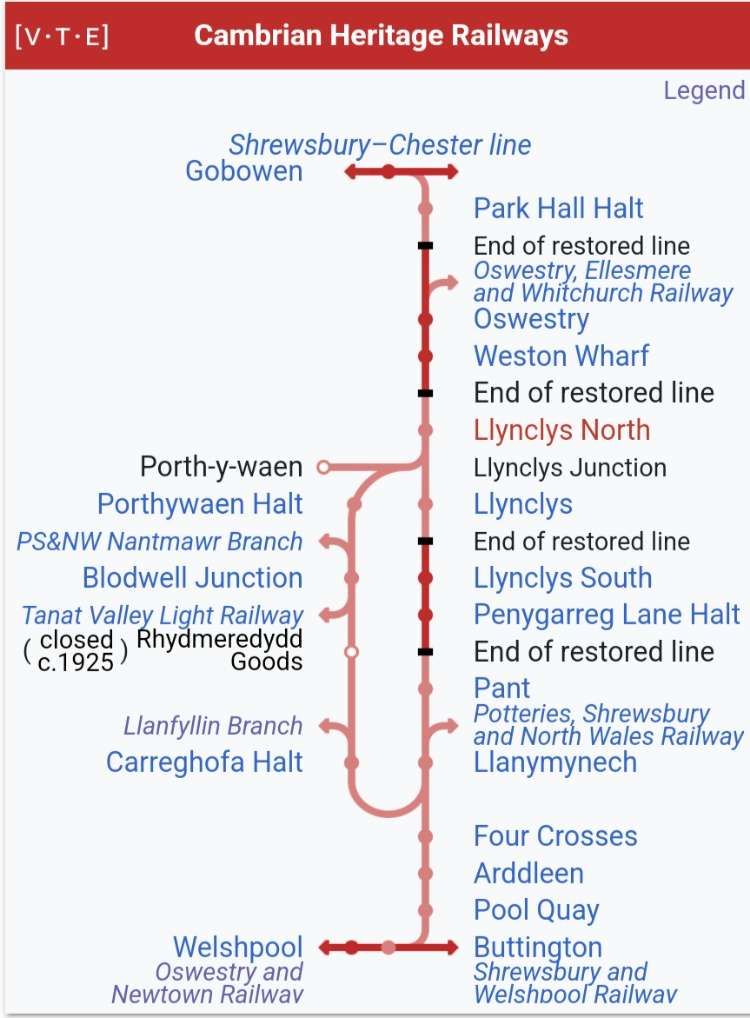Open Penygarreg Lane Halt link
Viewport: 750px width, 1018px height.
coord(607,614)
